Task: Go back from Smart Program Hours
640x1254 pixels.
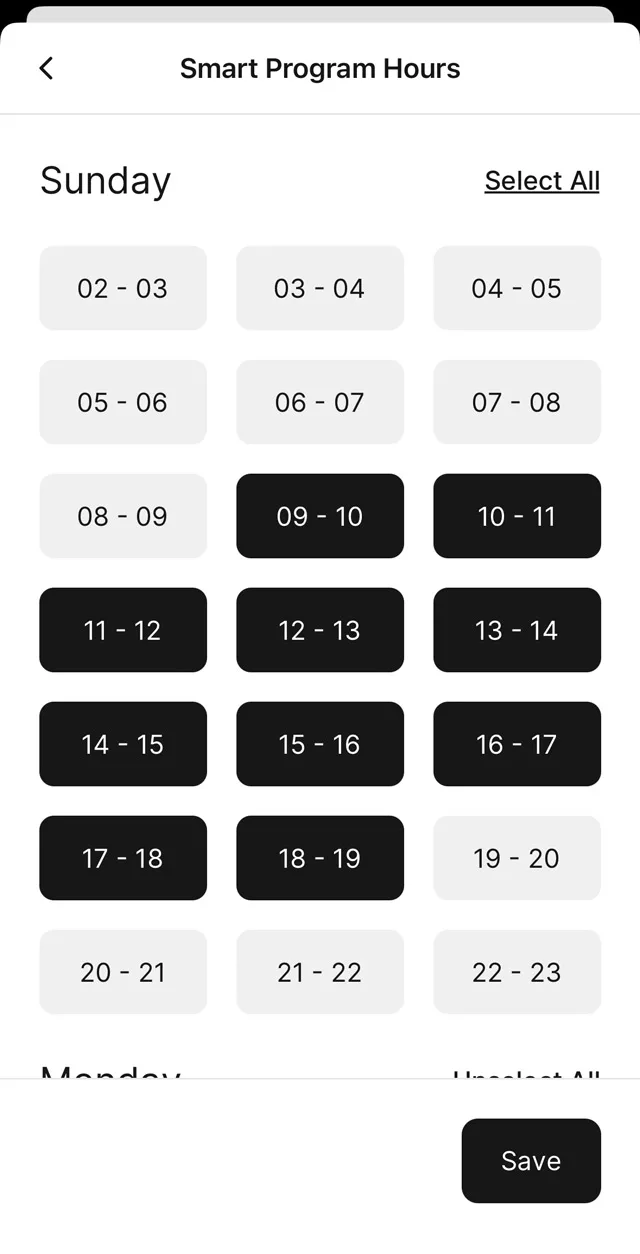Action: coord(46,68)
